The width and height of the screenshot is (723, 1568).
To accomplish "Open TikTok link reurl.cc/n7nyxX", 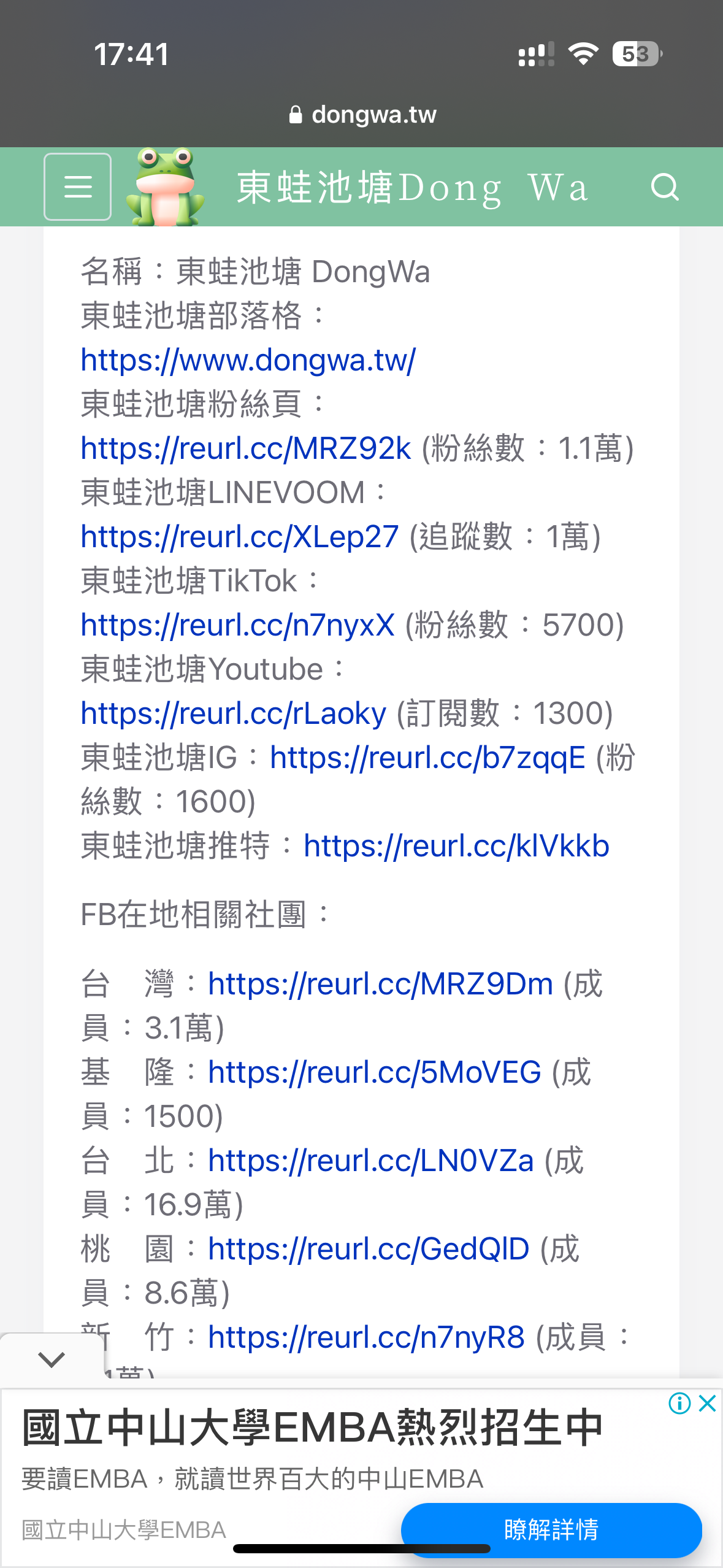I will pos(238,625).
